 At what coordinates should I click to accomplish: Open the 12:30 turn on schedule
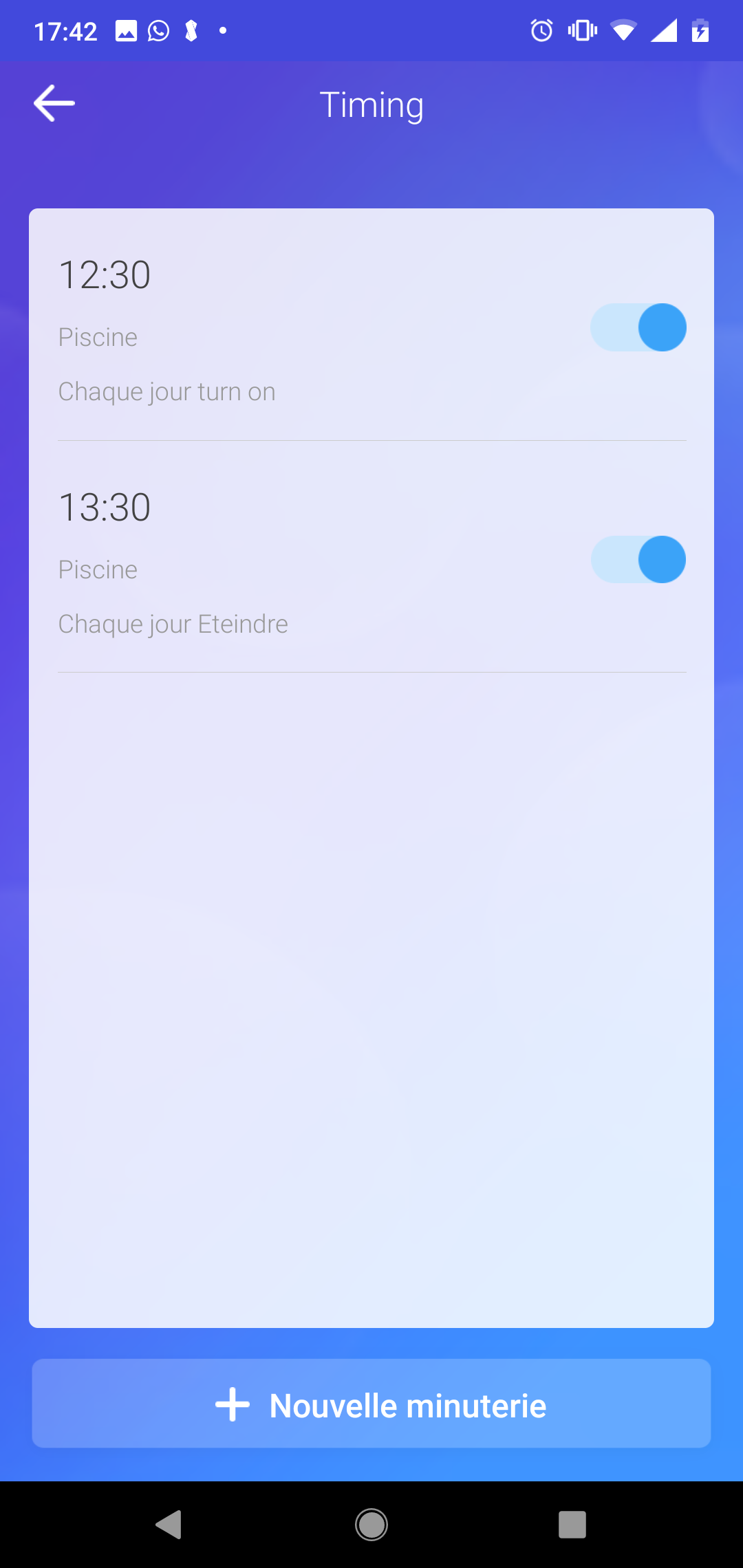click(275, 330)
